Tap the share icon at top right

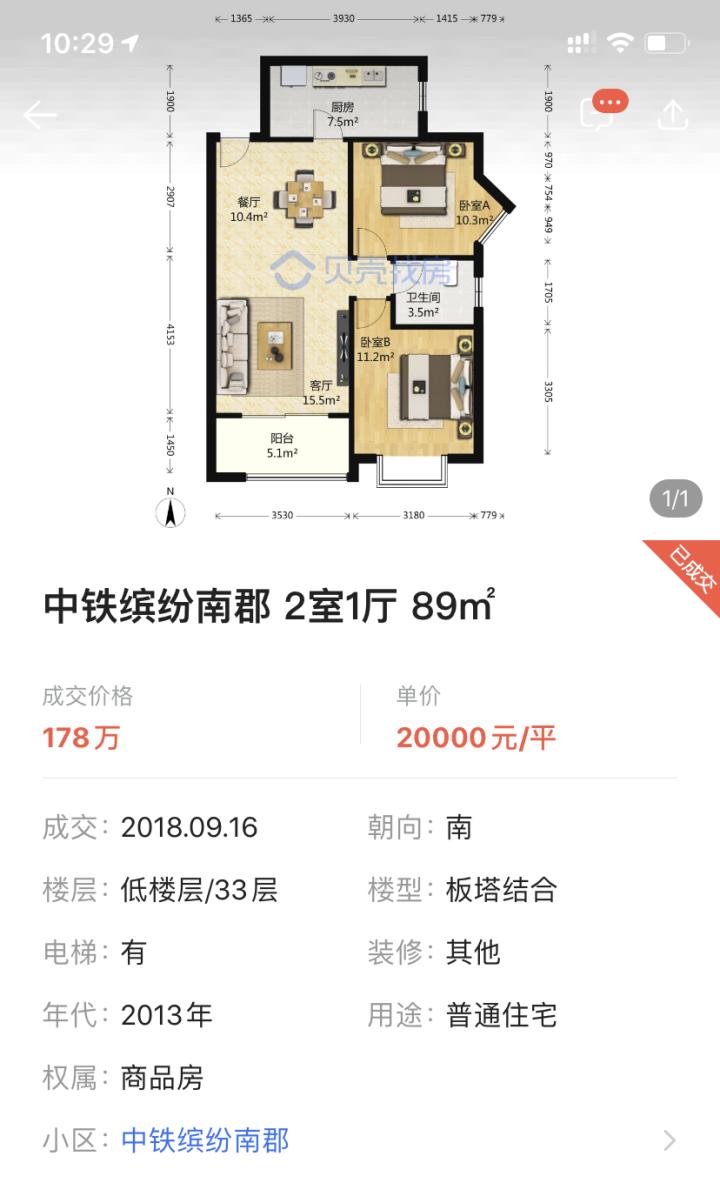(674, 113)
